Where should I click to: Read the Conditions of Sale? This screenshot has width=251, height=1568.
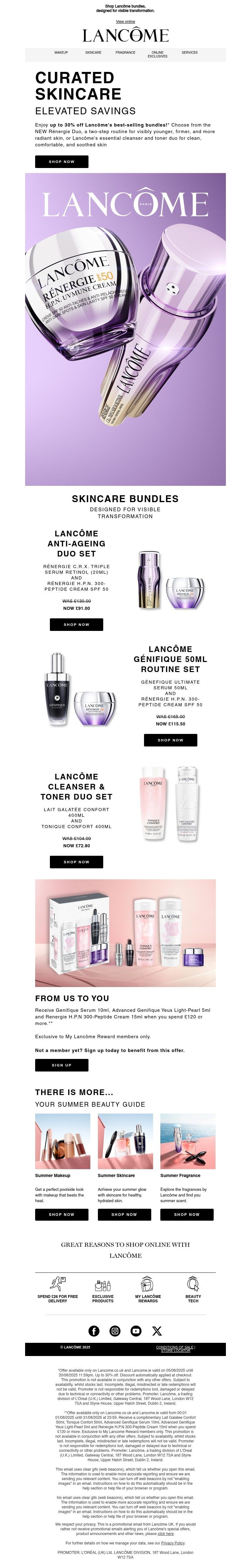tap(174, 1347)
